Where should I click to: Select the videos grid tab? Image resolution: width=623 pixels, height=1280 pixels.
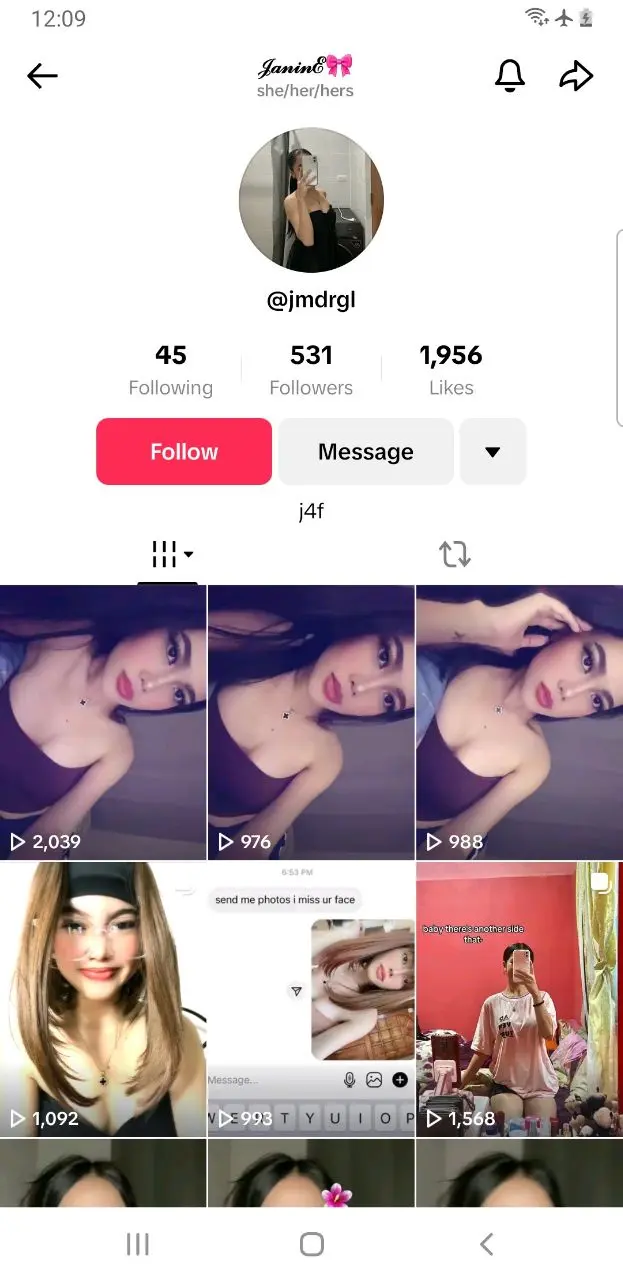coord(168,554)
